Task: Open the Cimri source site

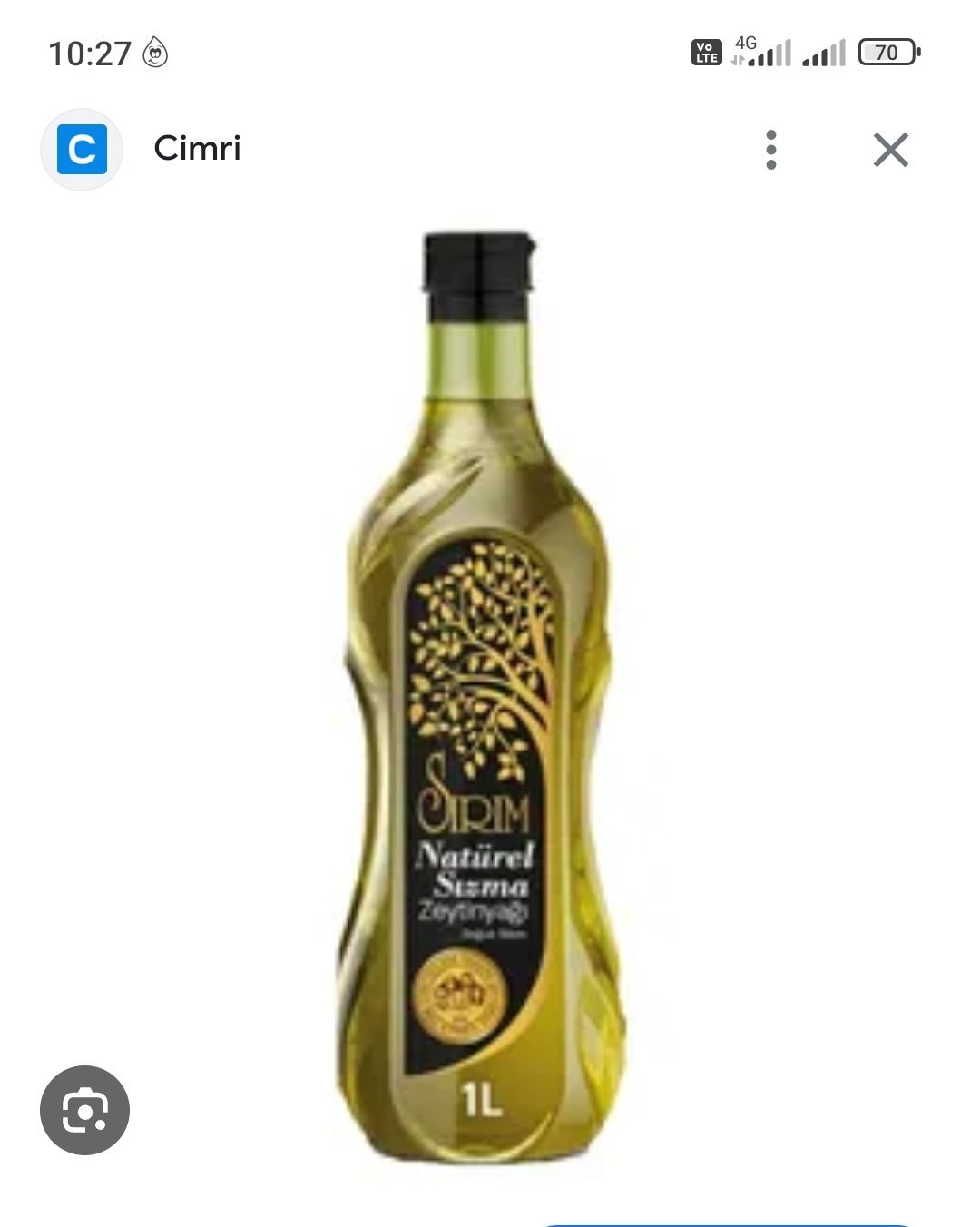Action: click(196, 148)
